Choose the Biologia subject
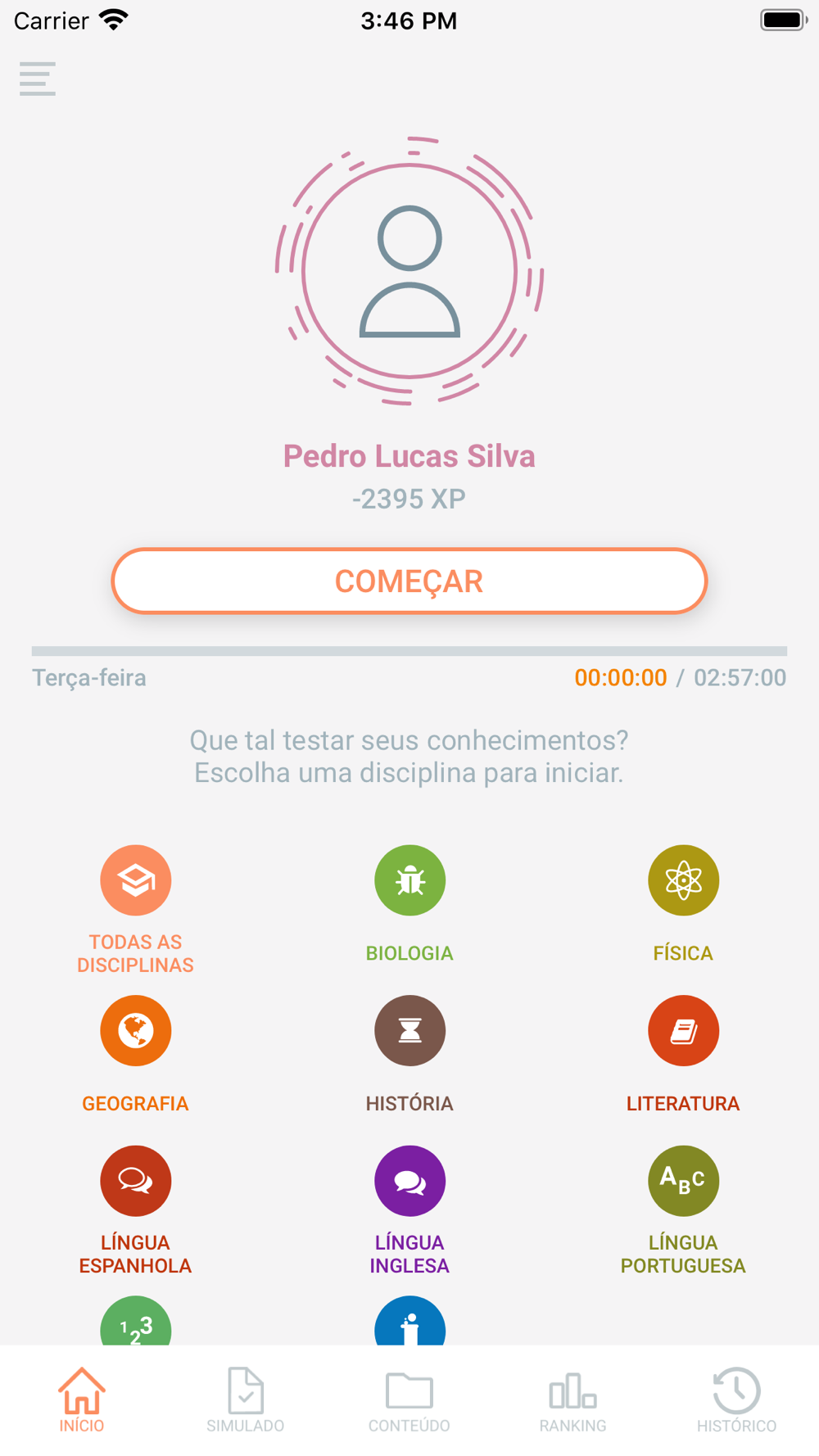 (x=409, y=881)
